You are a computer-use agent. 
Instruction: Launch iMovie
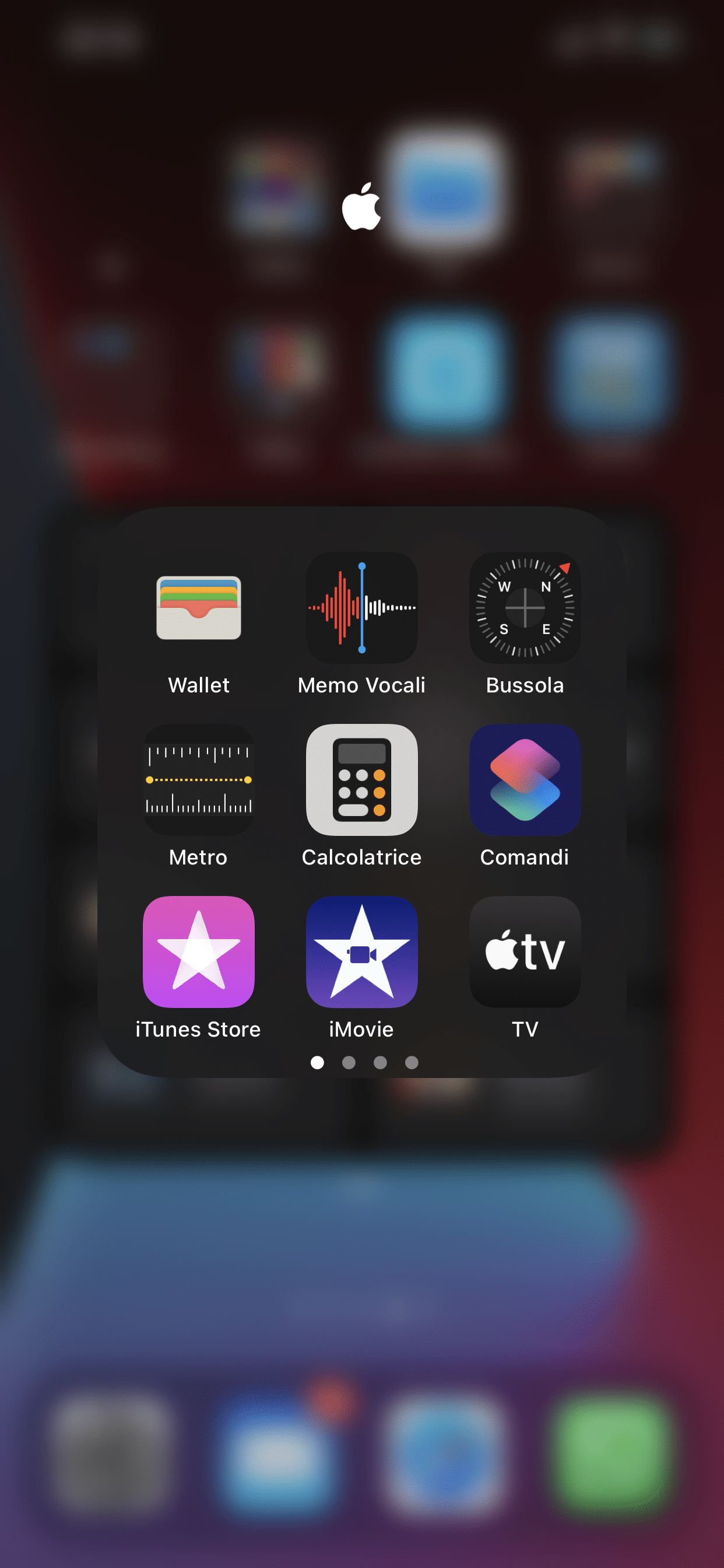[361, 951]
